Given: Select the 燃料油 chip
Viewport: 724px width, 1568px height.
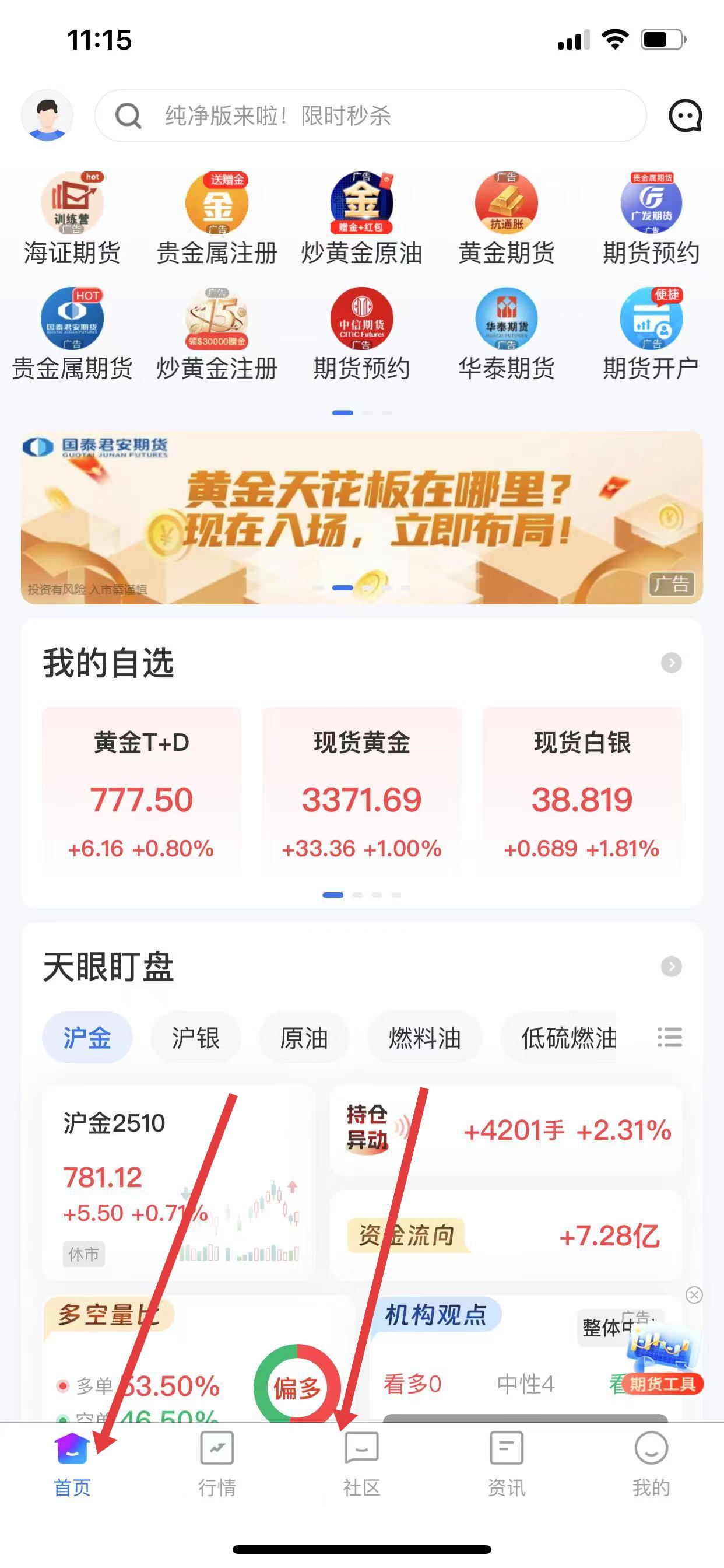Looking at the screenshot, I should (x=424, y=1038).
